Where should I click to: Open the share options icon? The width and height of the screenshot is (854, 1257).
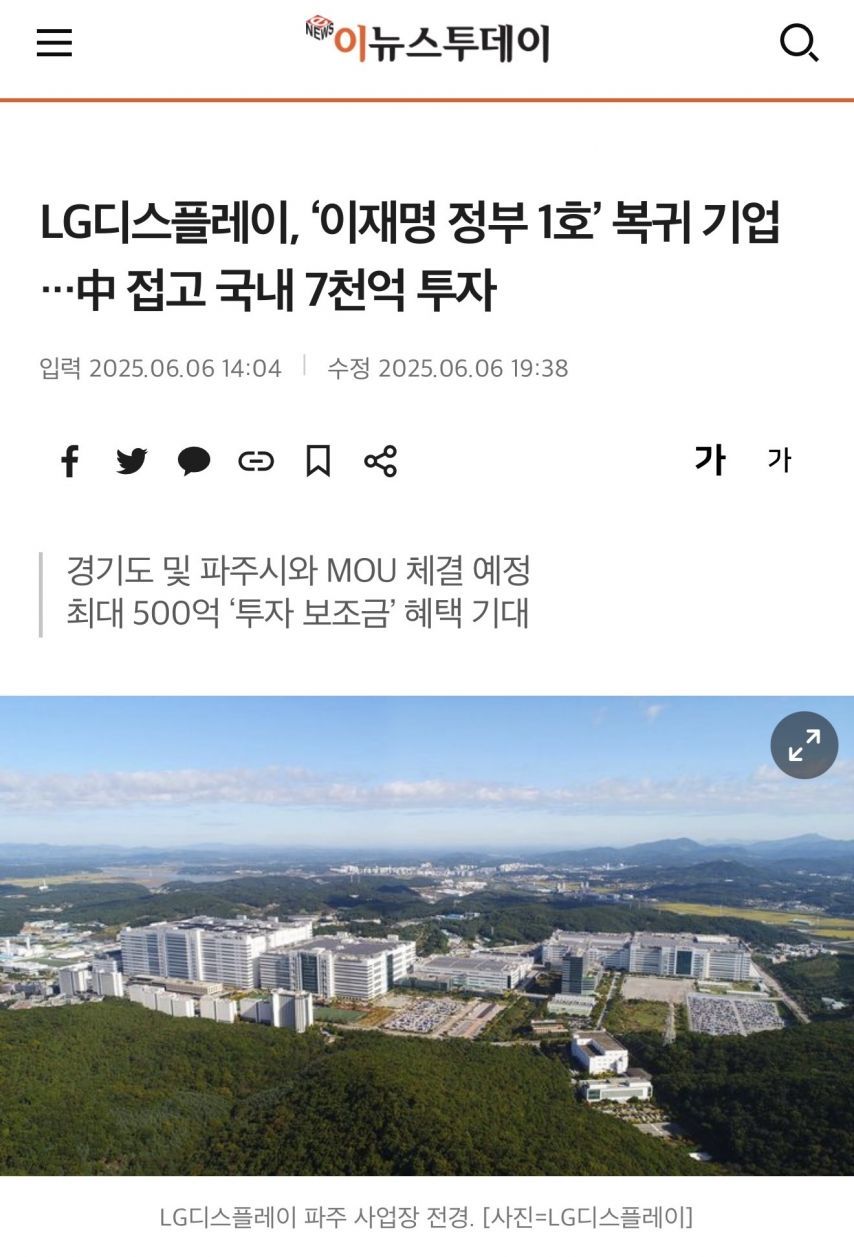click(x=380, y=461)
